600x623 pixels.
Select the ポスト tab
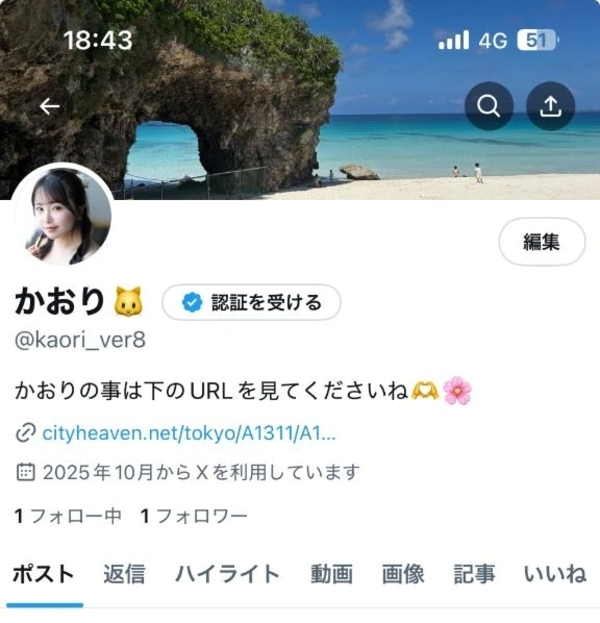coord(43,574)
